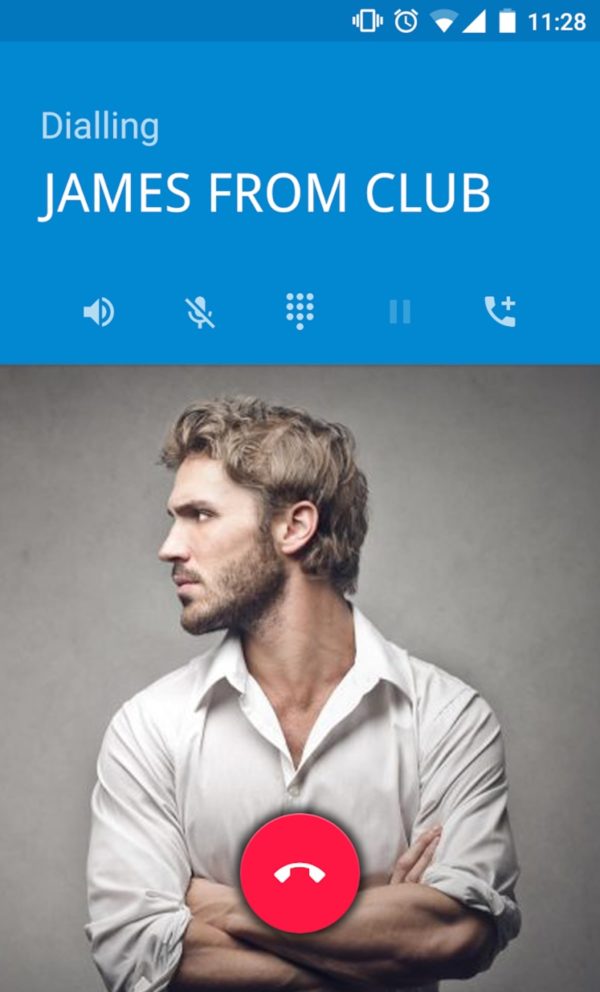The height and width of the screenshot is (992, 600).
Task: End the call to James From Club
Action: (x=300, y=873)
